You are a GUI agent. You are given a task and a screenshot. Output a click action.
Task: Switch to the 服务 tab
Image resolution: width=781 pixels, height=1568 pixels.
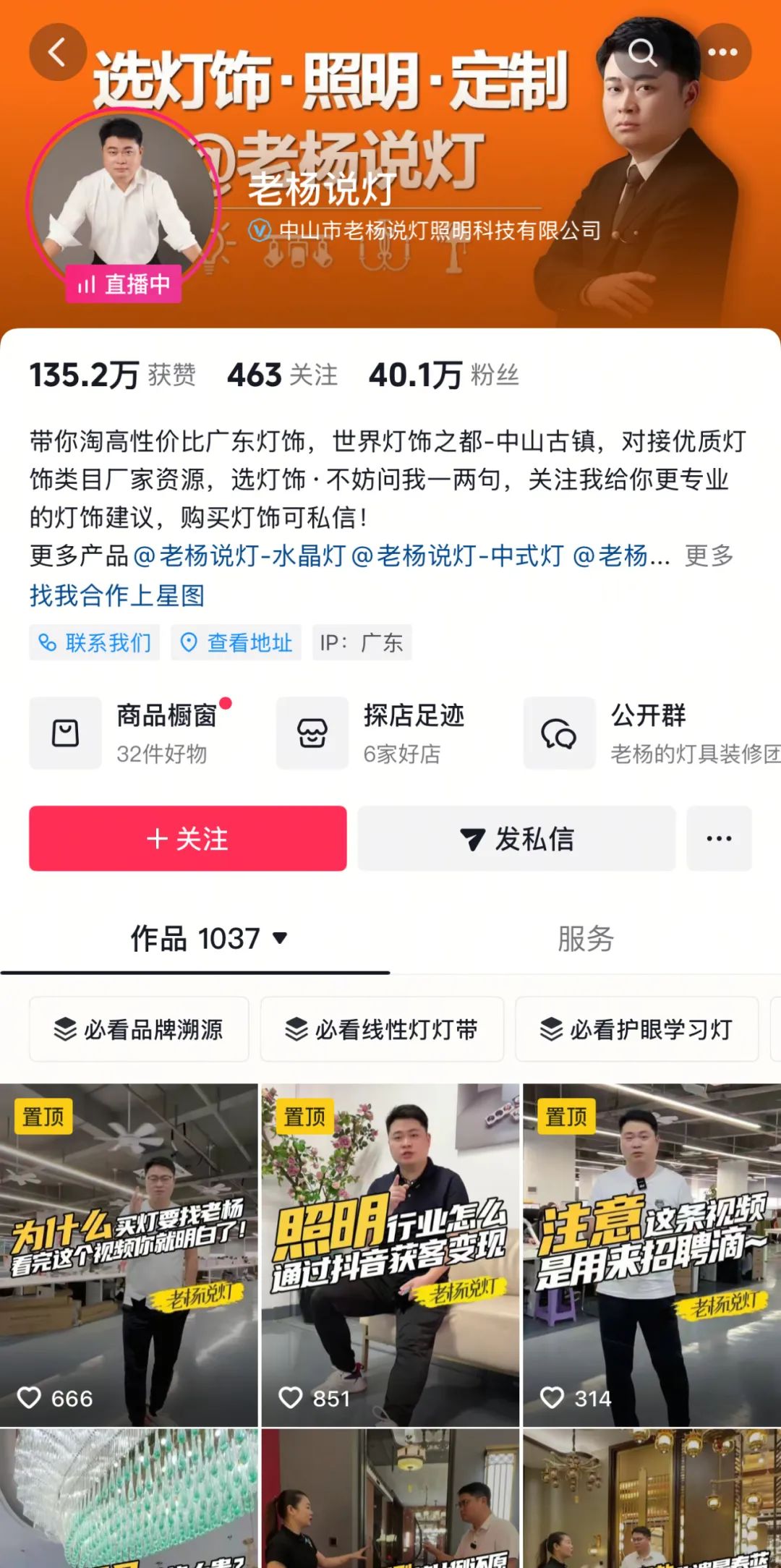(585, 939)
